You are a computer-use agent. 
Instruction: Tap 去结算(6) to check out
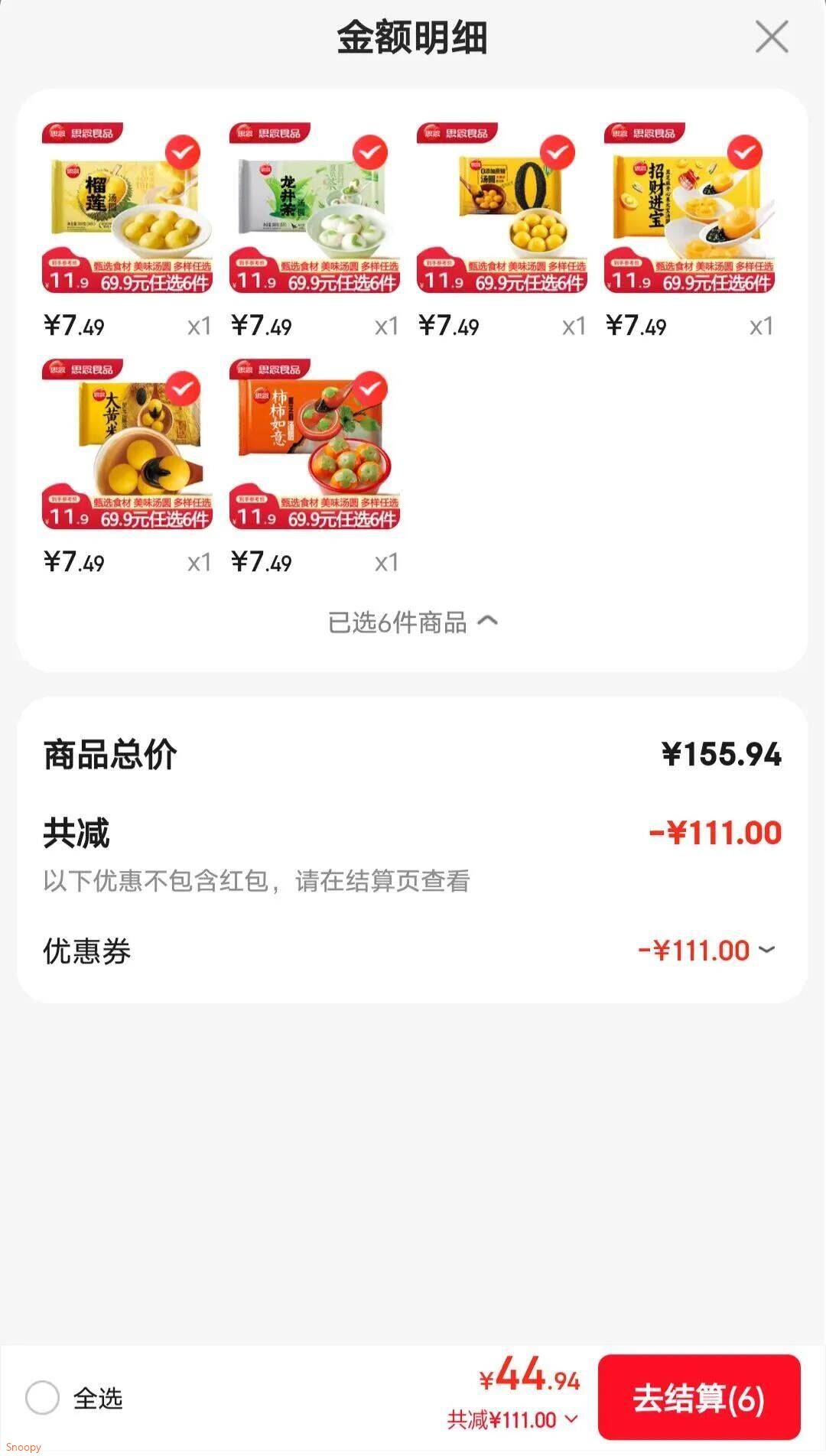coord(698,1398)
